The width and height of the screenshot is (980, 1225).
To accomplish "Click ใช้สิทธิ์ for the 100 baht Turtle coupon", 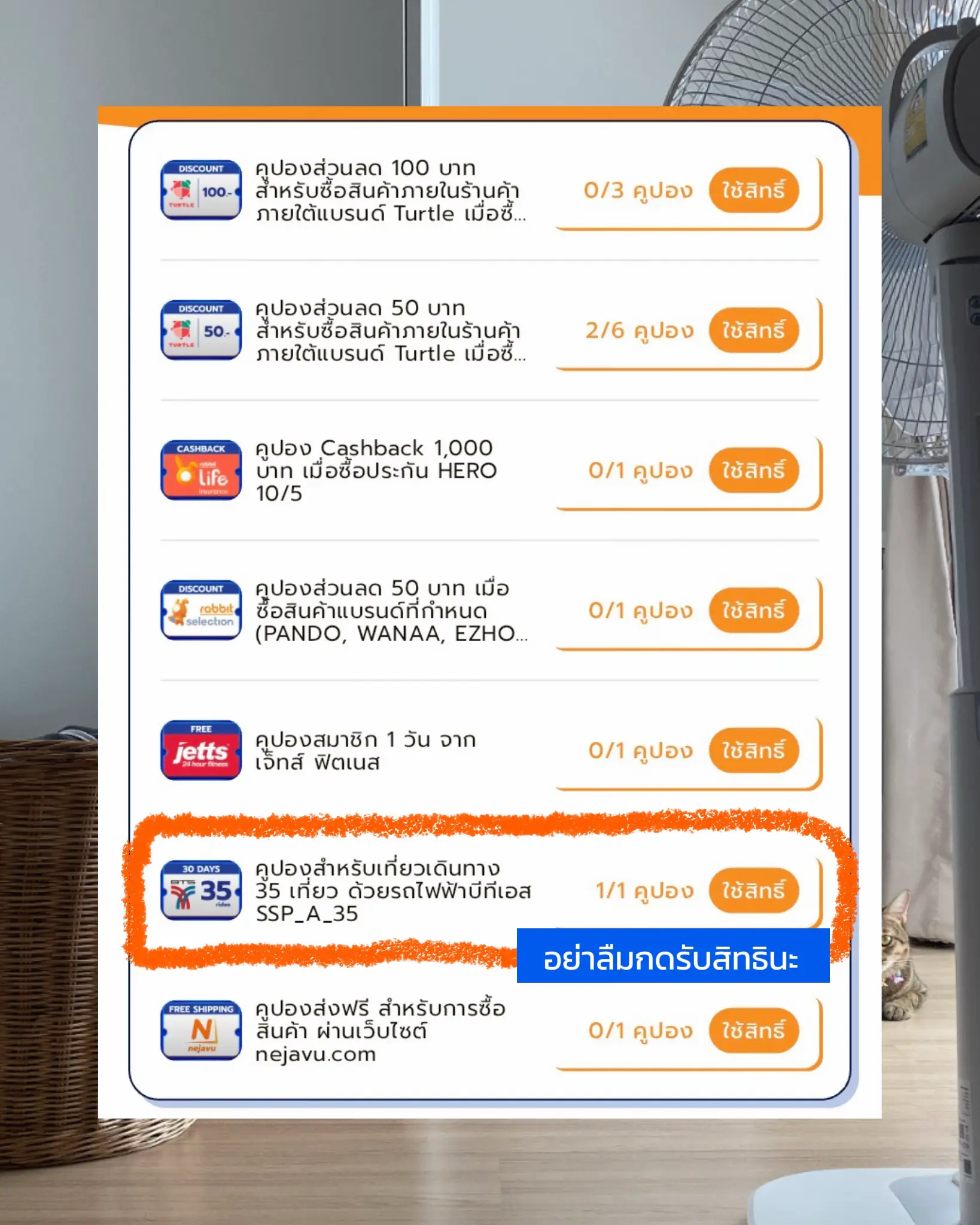I will point(754,190).
